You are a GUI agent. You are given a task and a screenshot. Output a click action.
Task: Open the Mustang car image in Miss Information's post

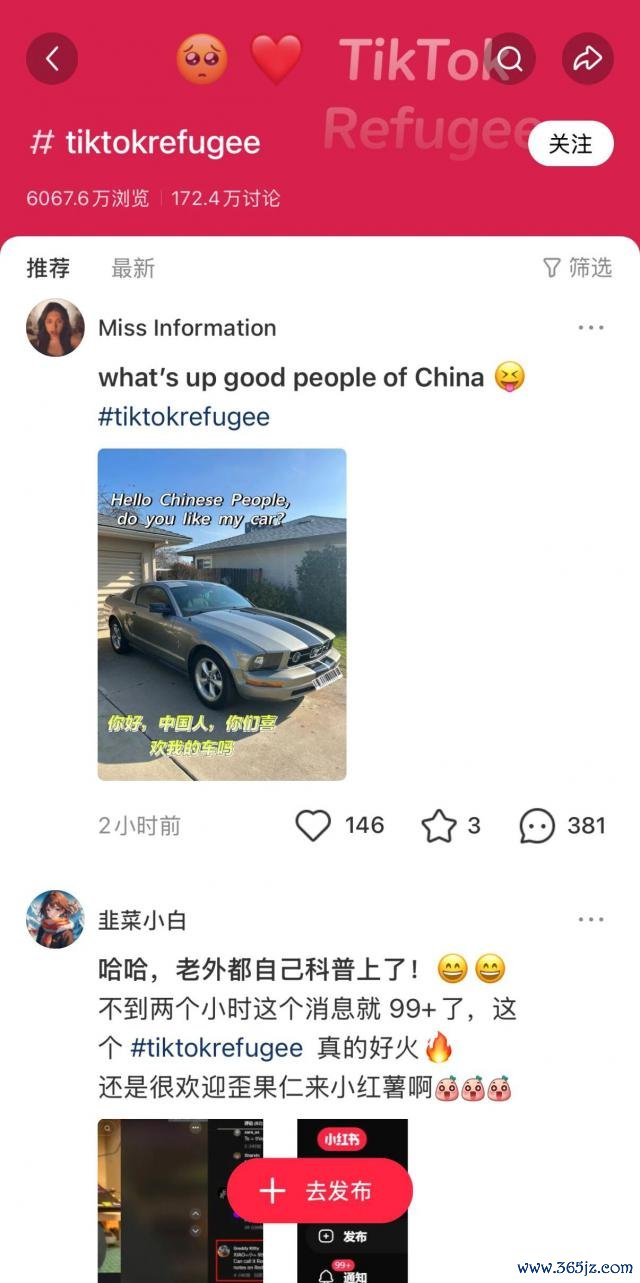coord(222,614)
